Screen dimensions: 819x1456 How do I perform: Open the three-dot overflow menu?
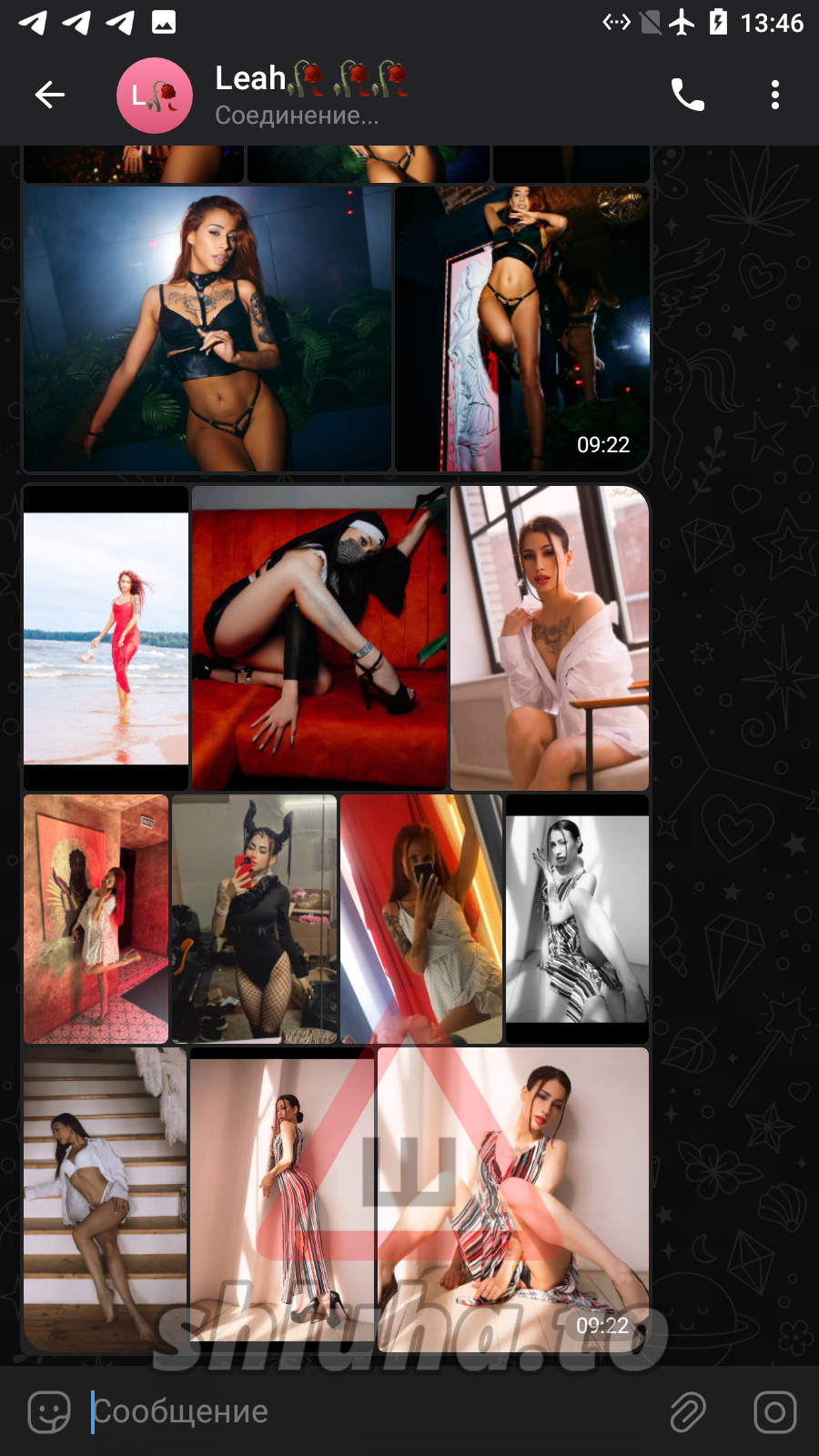point(774,95)
